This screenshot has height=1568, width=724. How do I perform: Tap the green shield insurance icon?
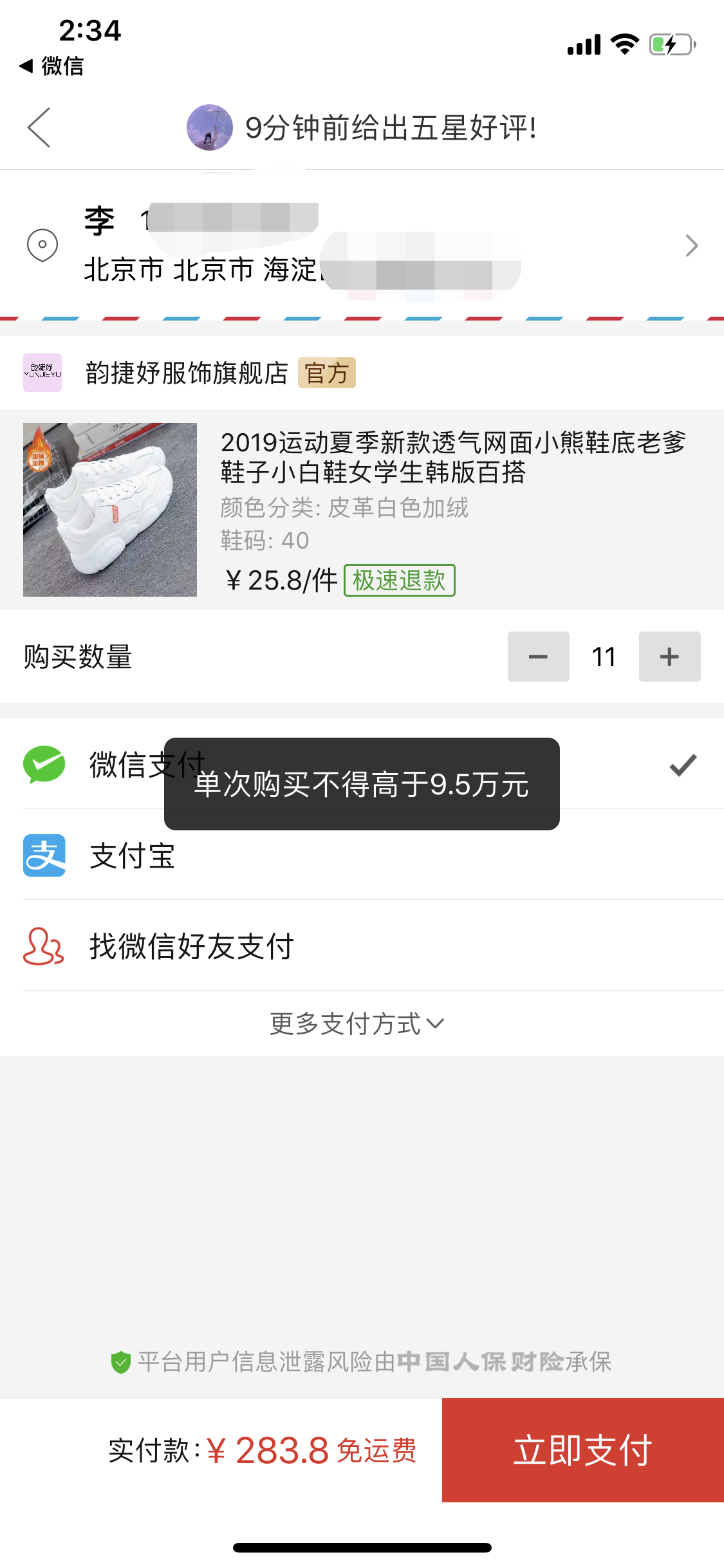click(x=121, y=1361)
